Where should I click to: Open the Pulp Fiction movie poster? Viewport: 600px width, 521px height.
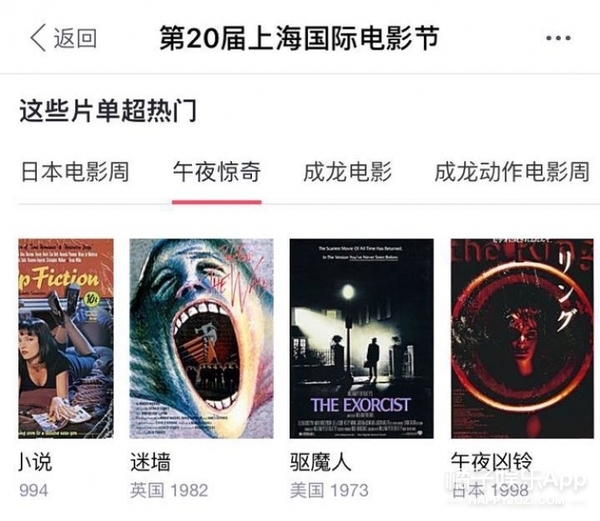[x=65, y=338]
